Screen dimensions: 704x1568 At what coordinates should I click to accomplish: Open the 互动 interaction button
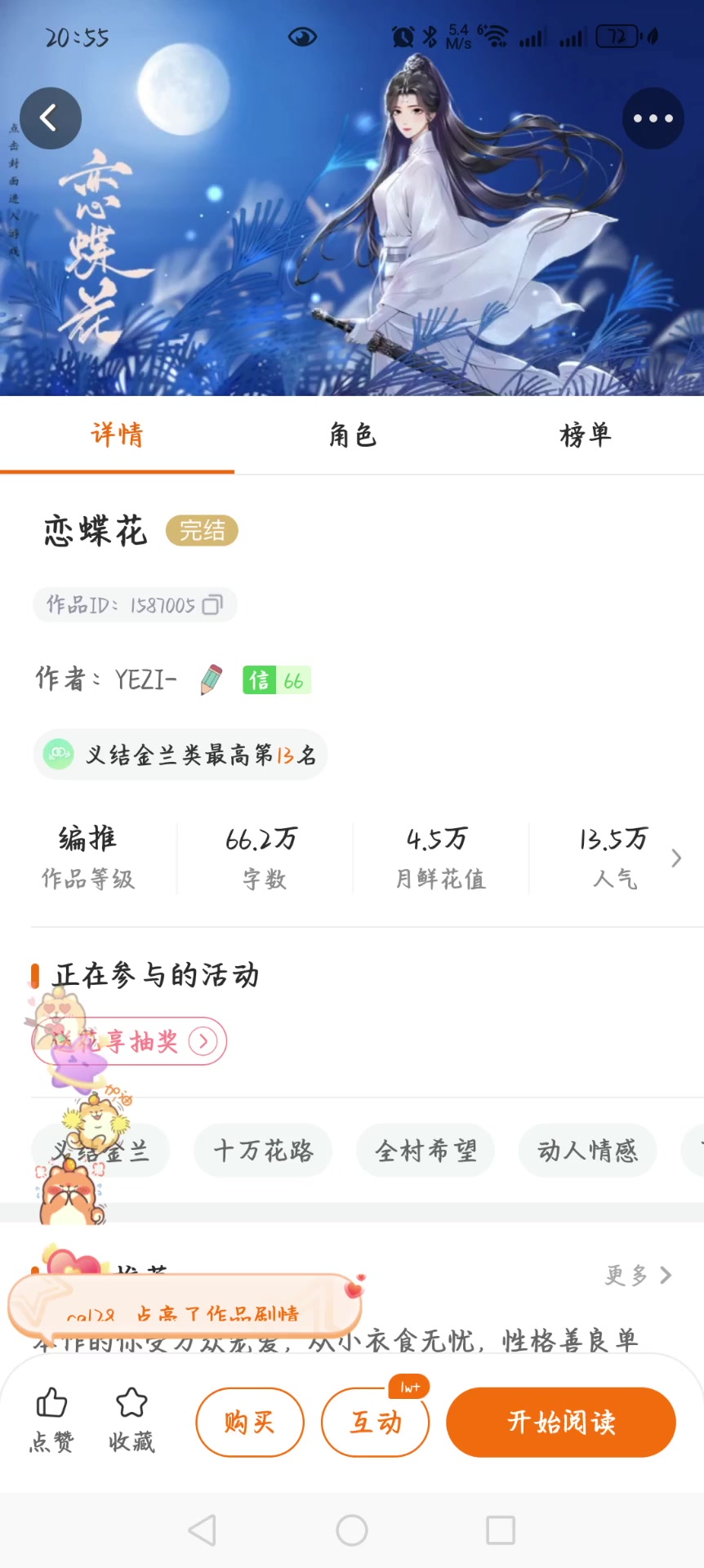[x=376, y=1423]
